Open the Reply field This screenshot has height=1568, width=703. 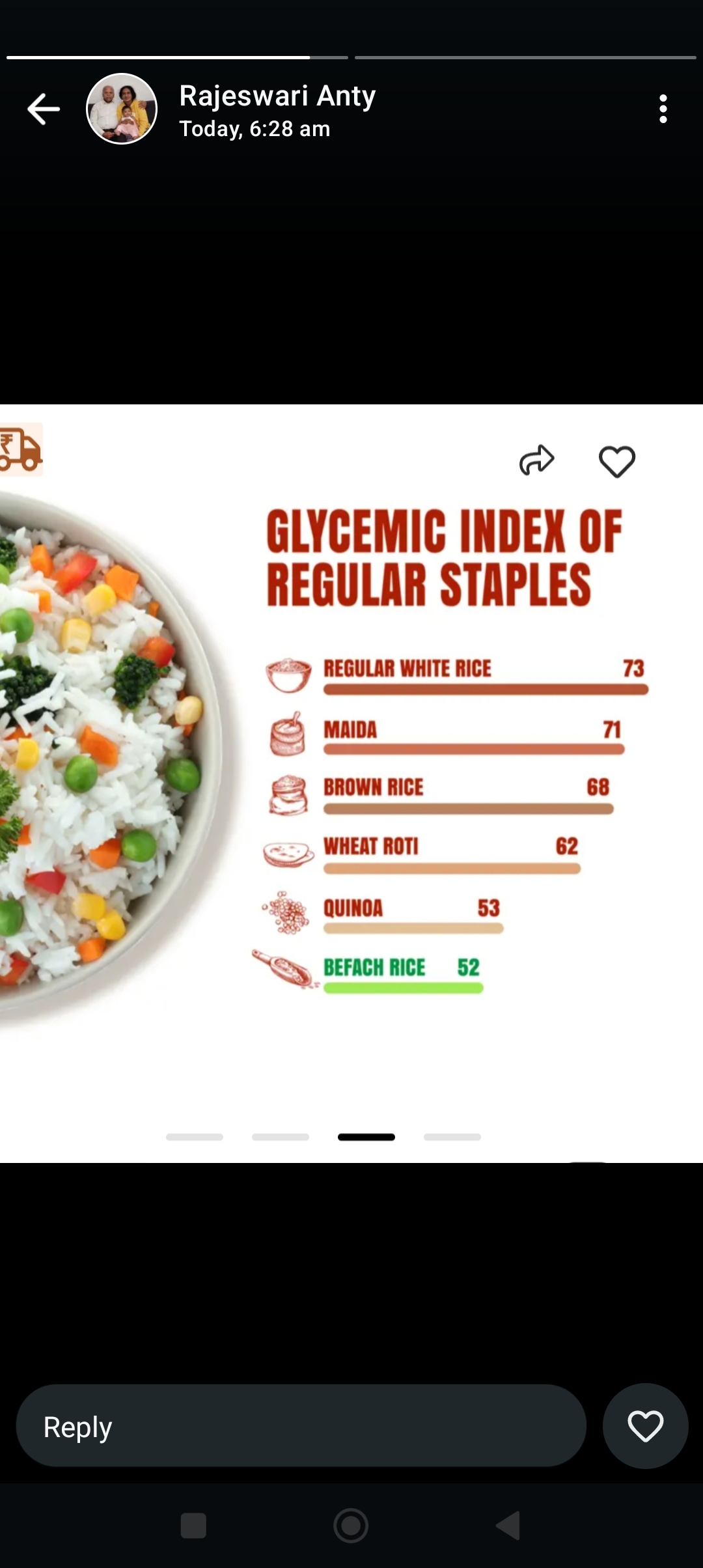(301, 1426)
